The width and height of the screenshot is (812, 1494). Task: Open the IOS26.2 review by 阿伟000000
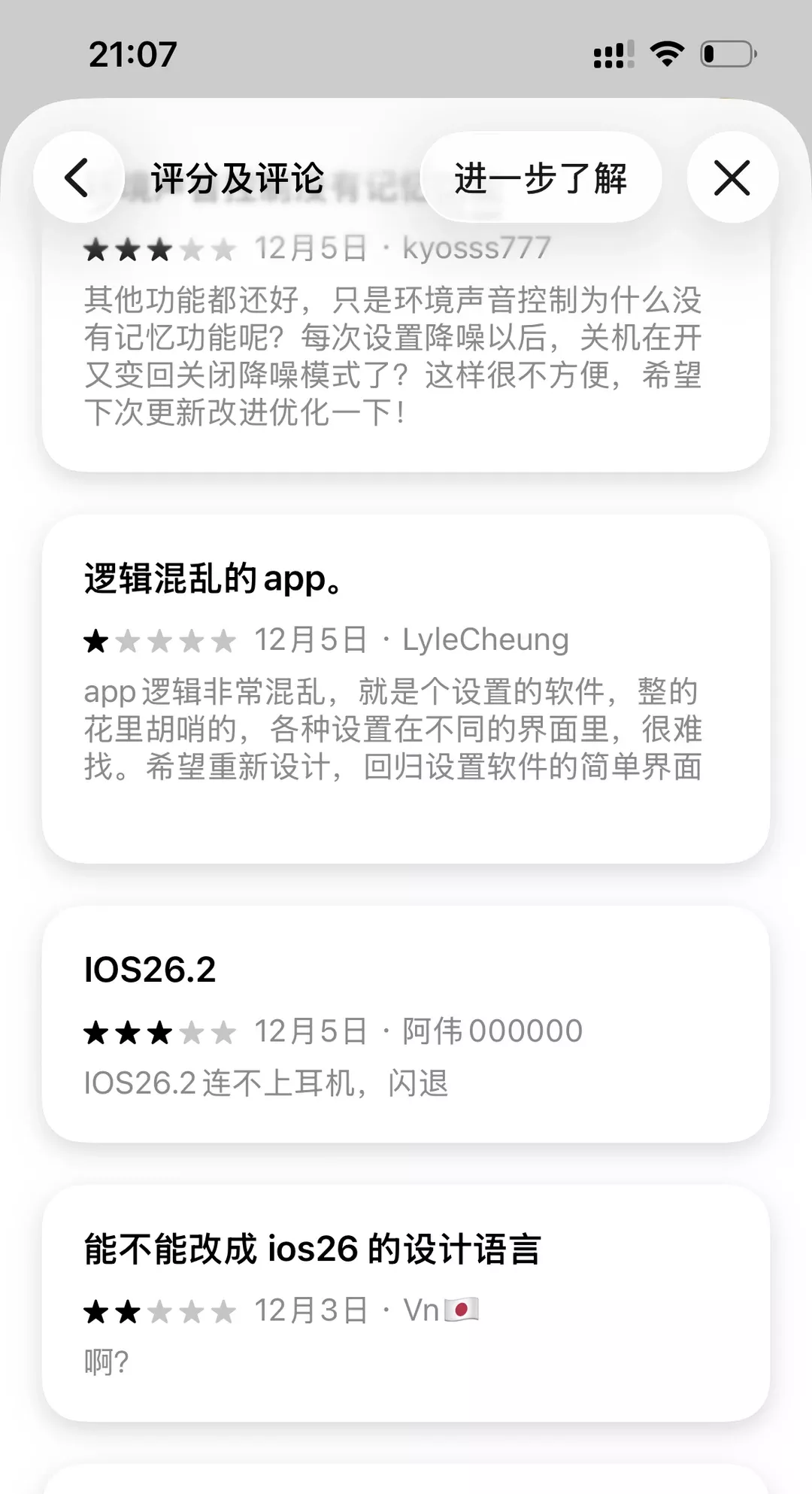(x=405, y=1023)
